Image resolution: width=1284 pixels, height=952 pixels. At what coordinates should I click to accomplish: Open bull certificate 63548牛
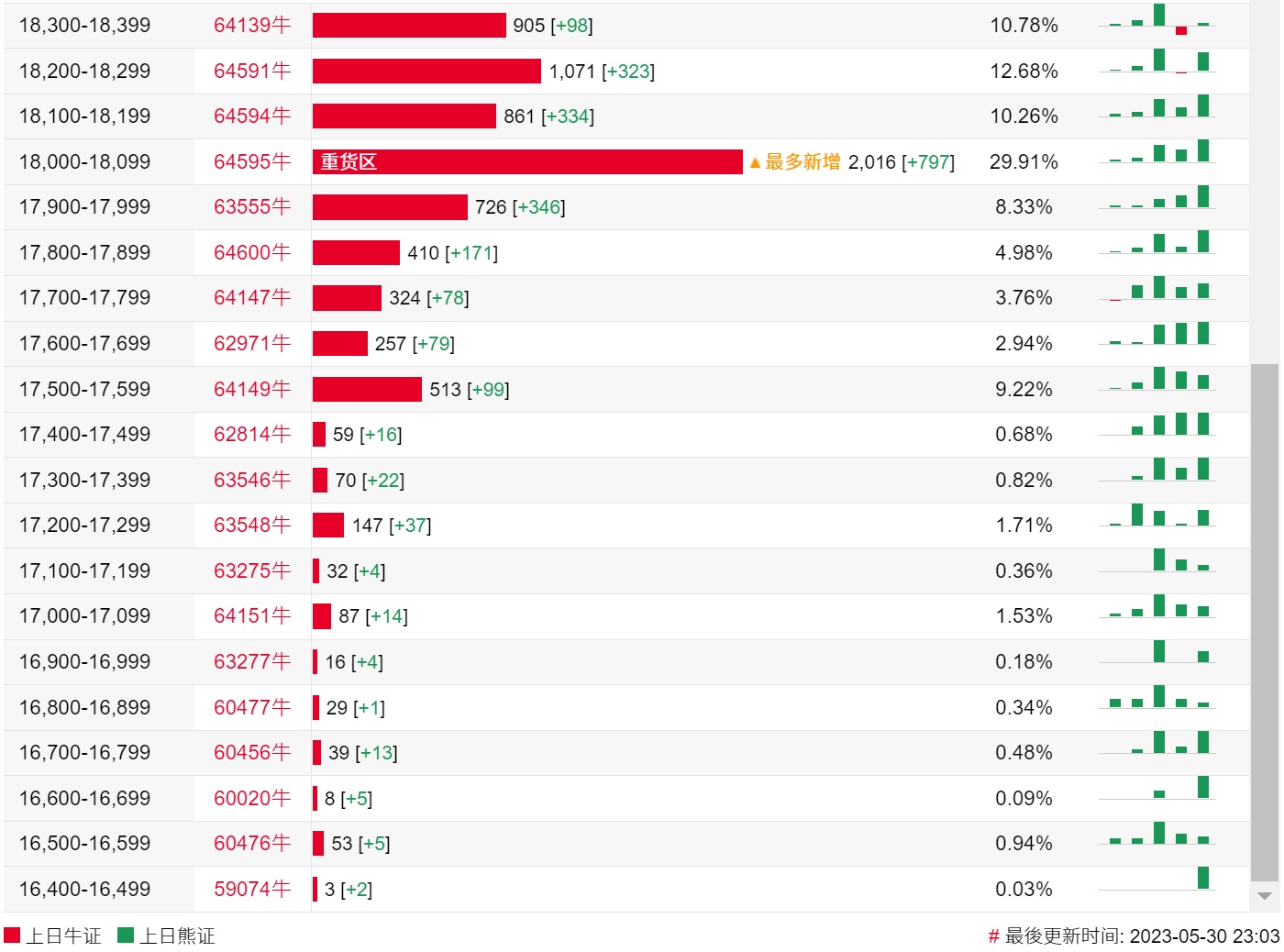[252, 526]
